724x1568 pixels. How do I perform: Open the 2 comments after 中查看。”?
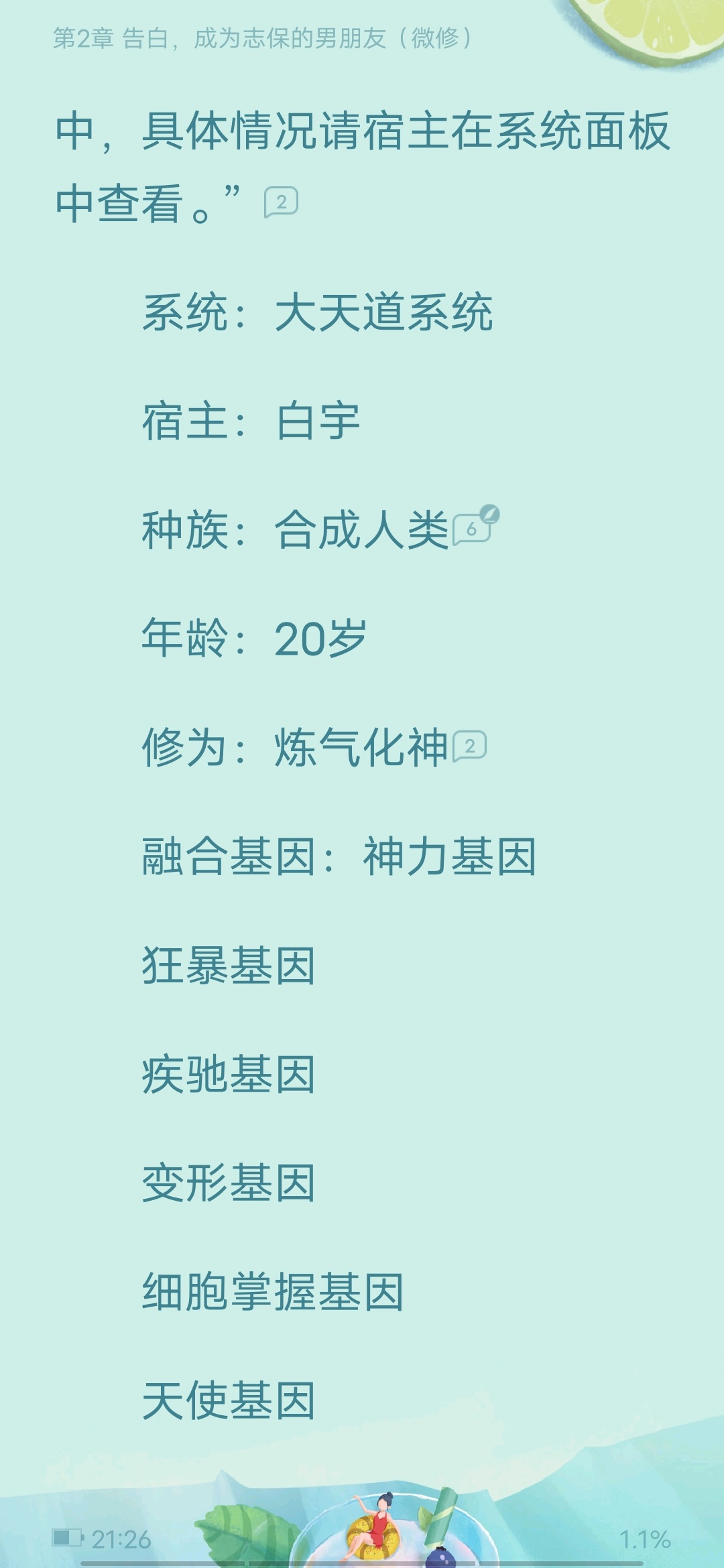pos(281,202)
